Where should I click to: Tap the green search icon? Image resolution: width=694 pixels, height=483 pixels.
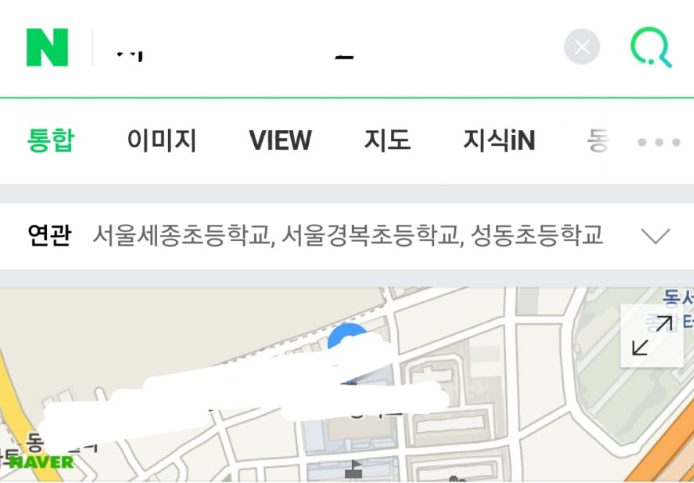coord(651,47)
